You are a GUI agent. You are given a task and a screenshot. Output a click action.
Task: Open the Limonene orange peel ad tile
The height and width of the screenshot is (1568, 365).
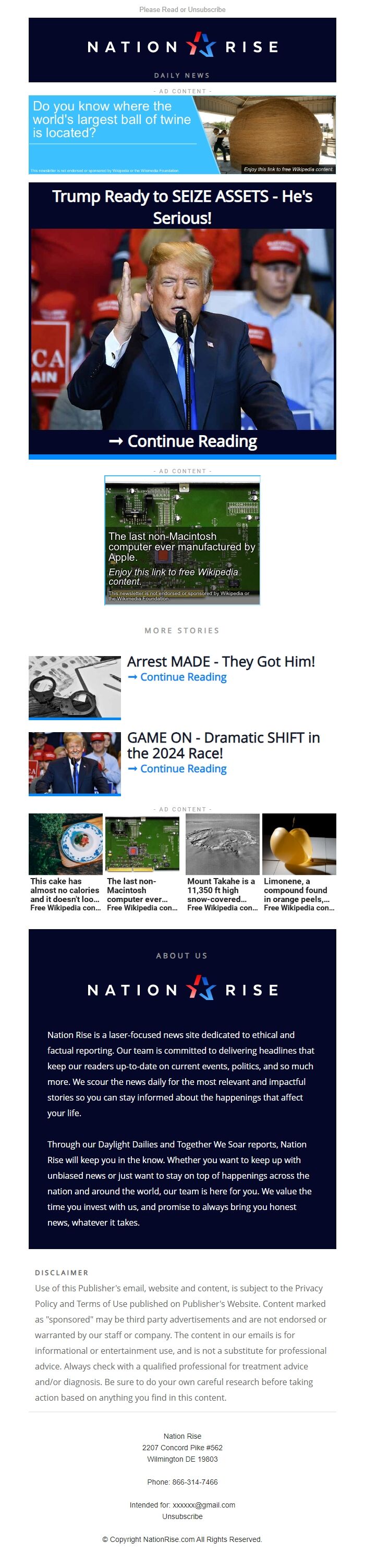tap(299, 861)
